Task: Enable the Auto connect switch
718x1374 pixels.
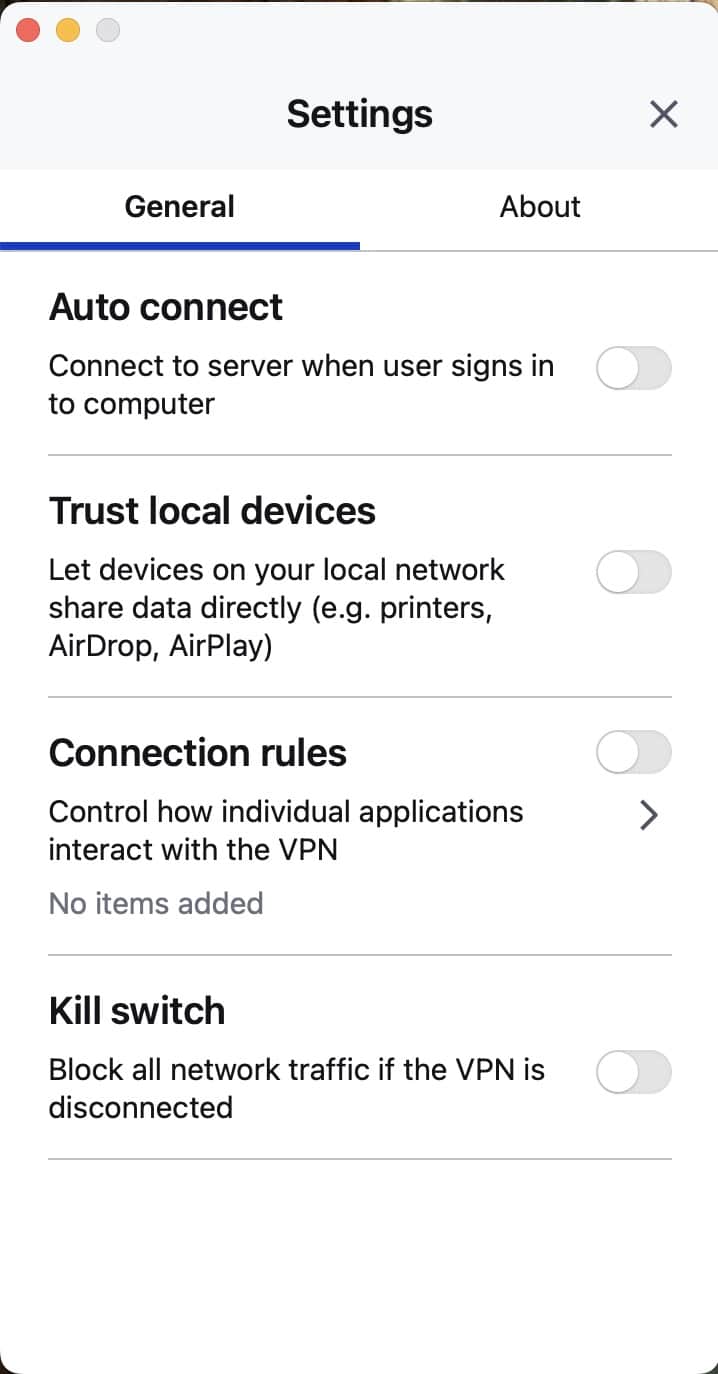Action: [634, 369]
